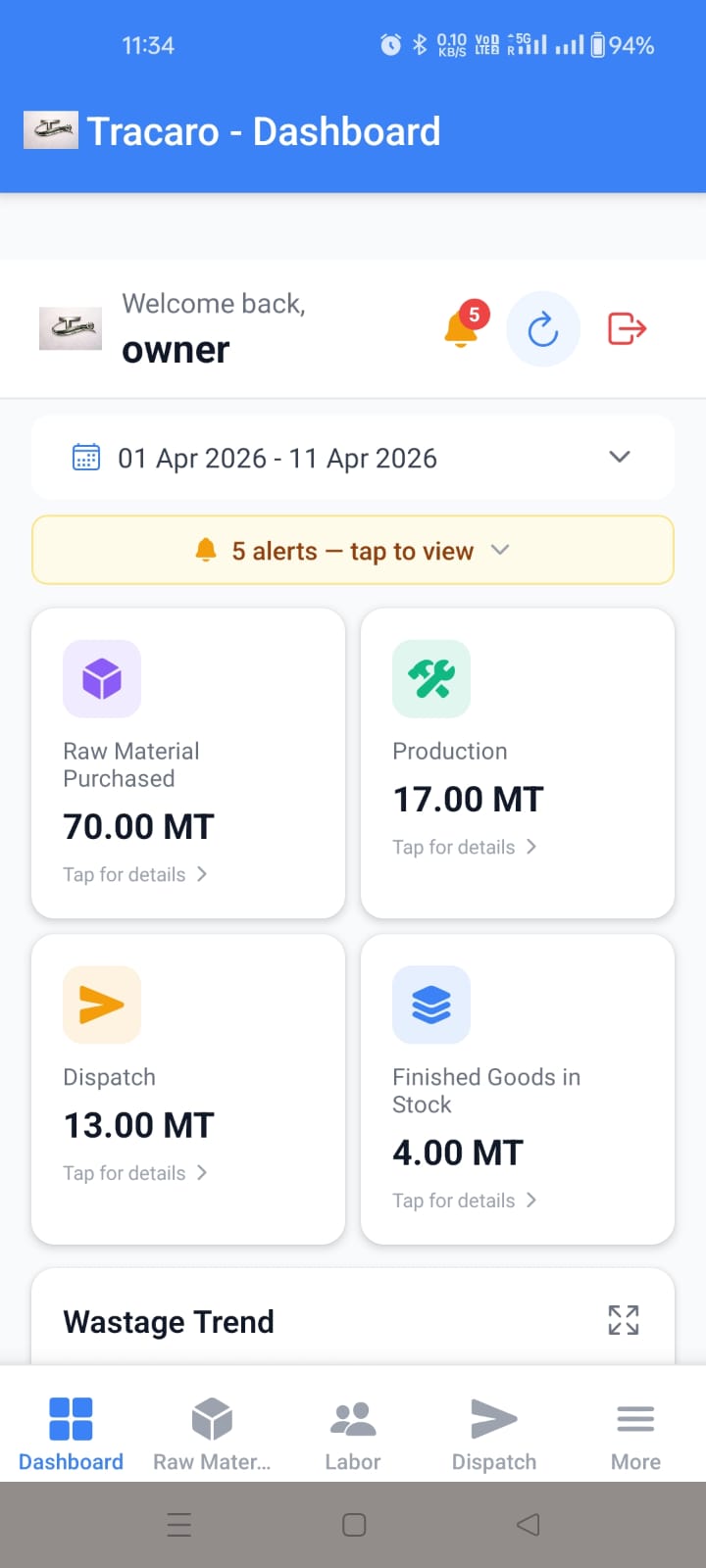The height and width of the screenshot is (1568, 706).
Task: Tap the More menu in bottom navigation
Action: [634, 1431]
